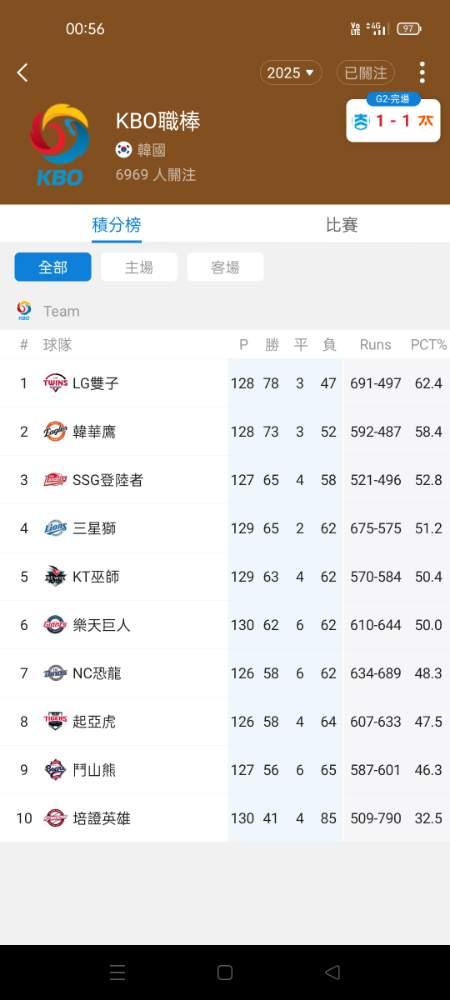View 樂天巨人 team details

pos(225,625)
